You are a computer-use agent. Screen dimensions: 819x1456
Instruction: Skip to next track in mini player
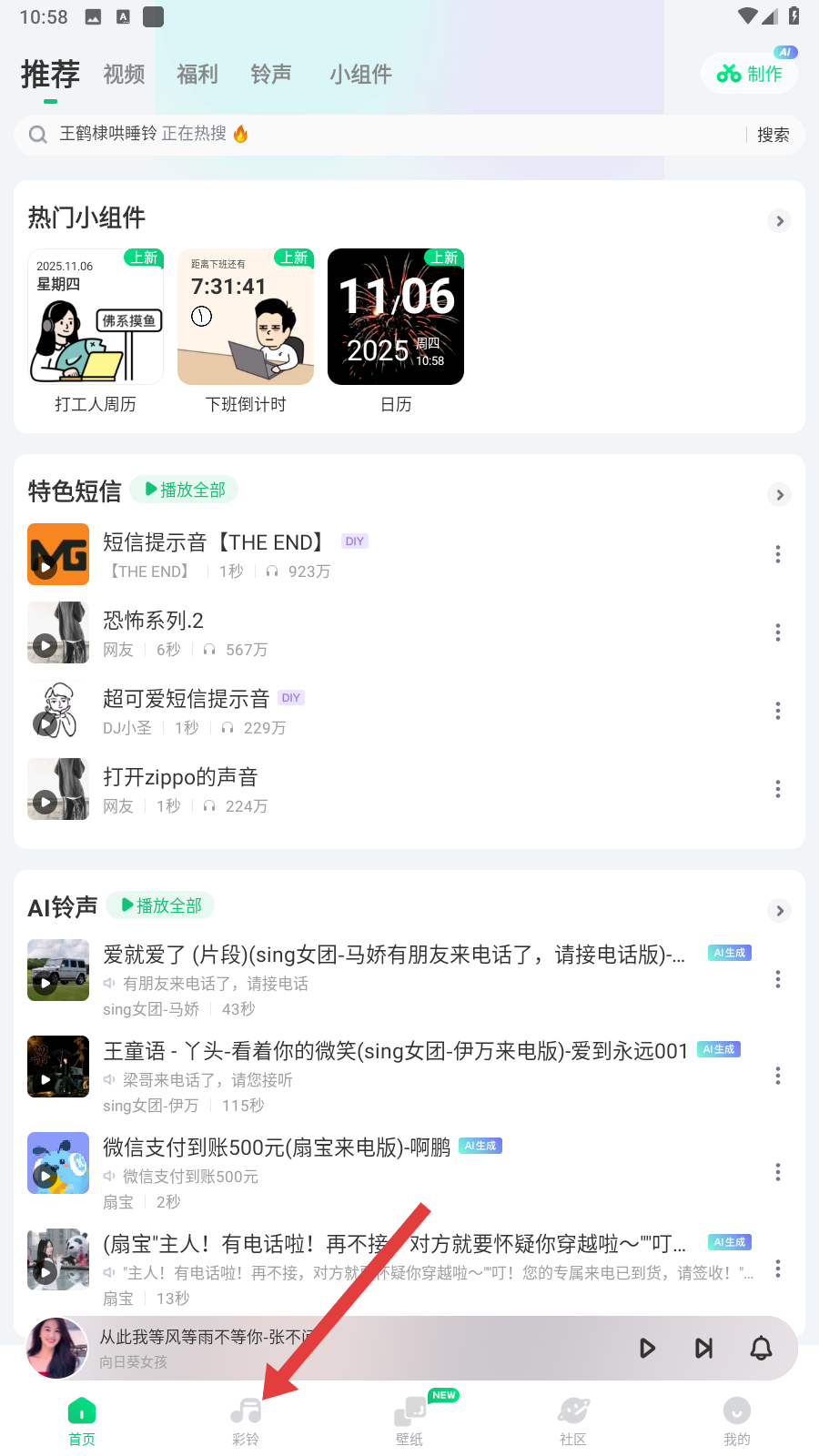tap(703, 1348)
